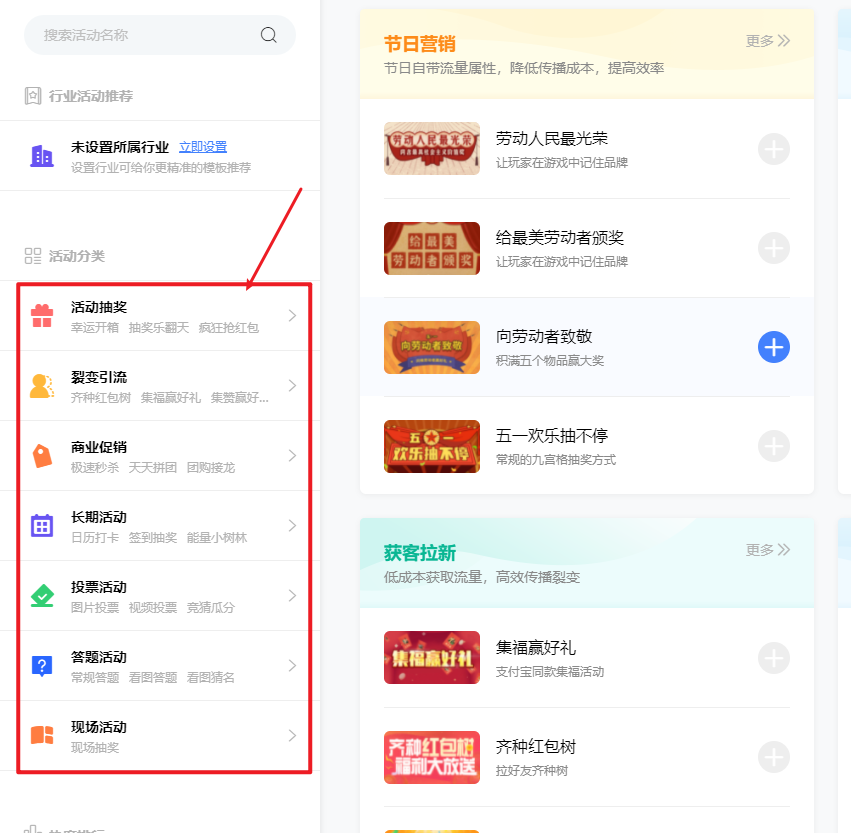This screenshot has width=851, height=833.
Task: Tap the 立即设置 link to set industry
Action: tap(203, 147)
